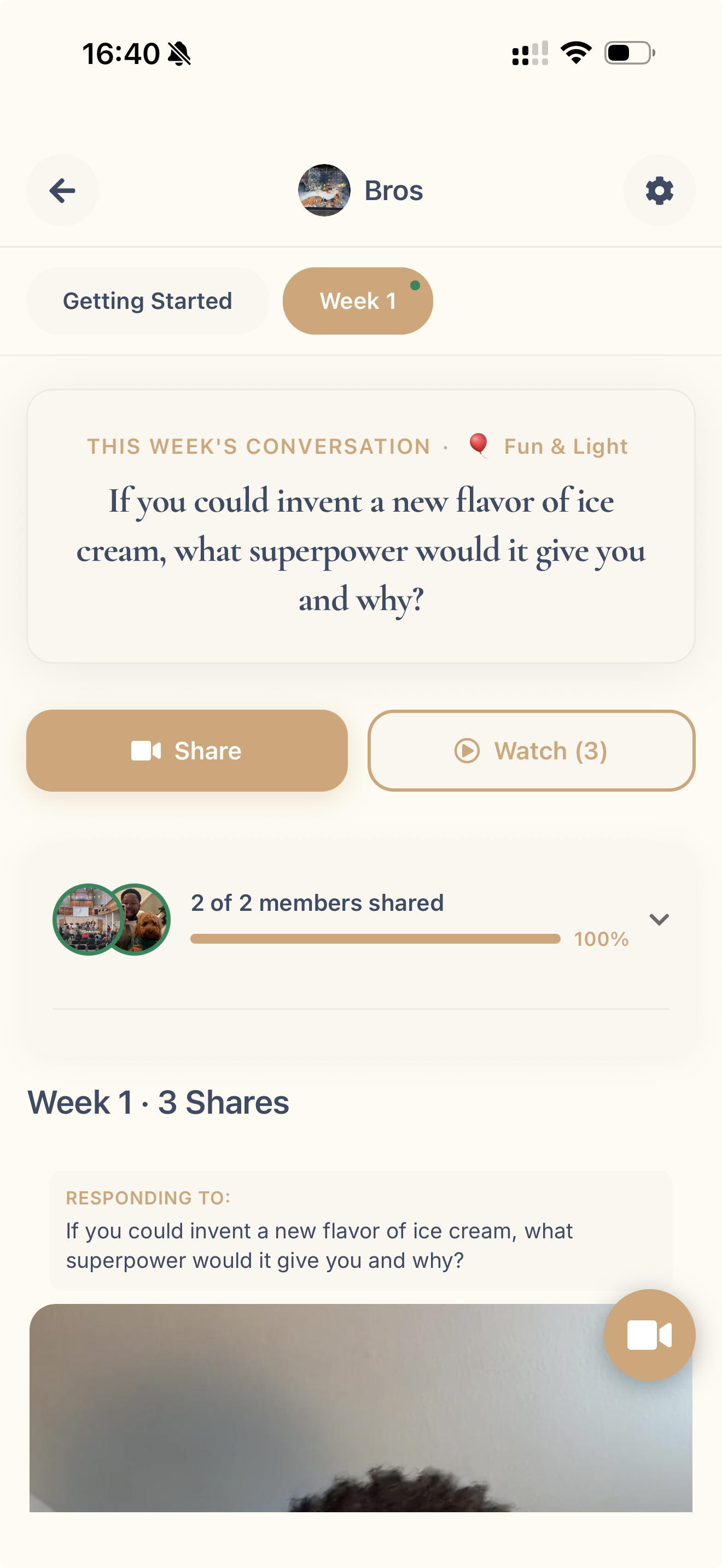Expand the members shared chevron
The width and height of the screenshot is (722, 1568).
659,919
